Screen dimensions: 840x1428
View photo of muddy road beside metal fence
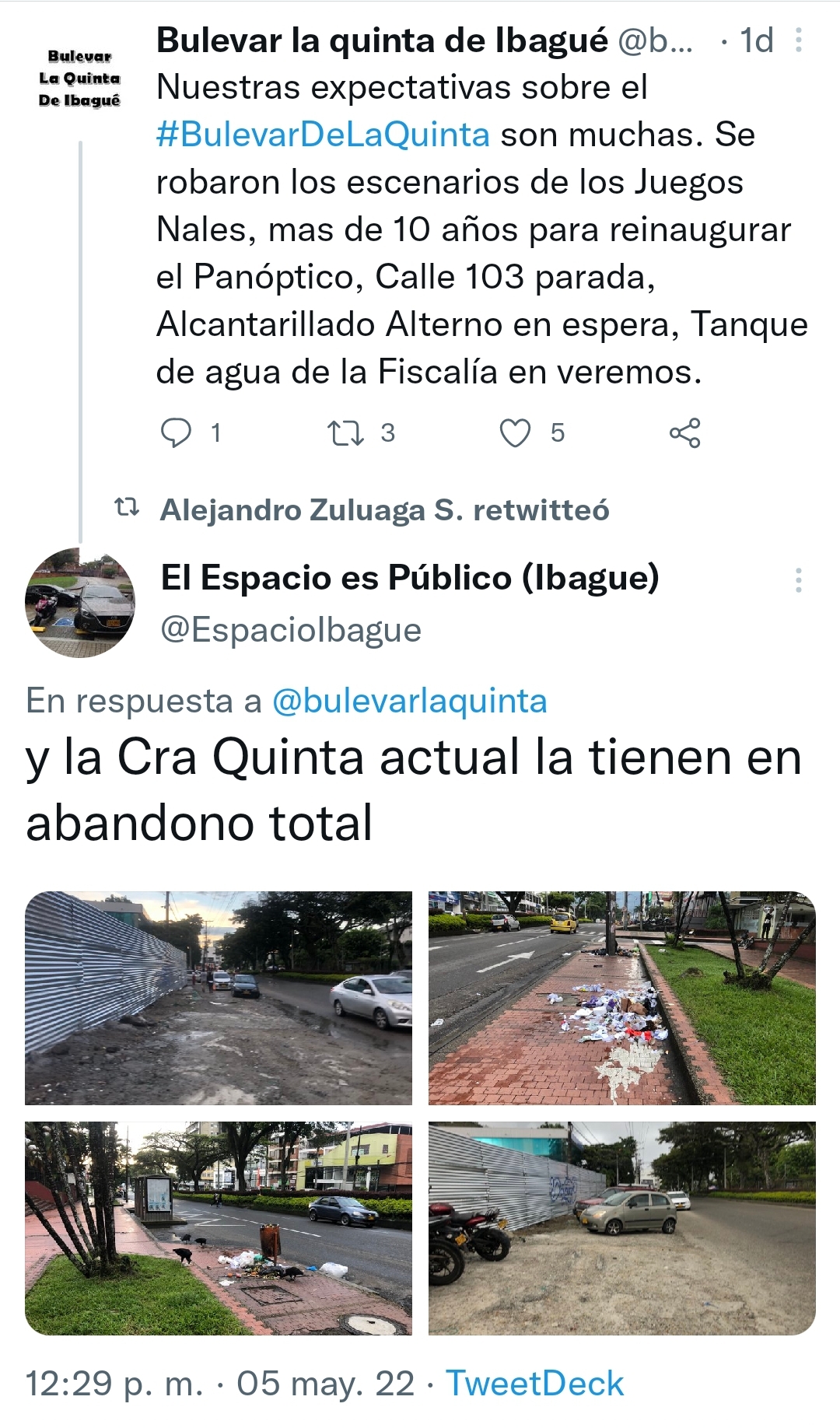[x=219, y=998]
